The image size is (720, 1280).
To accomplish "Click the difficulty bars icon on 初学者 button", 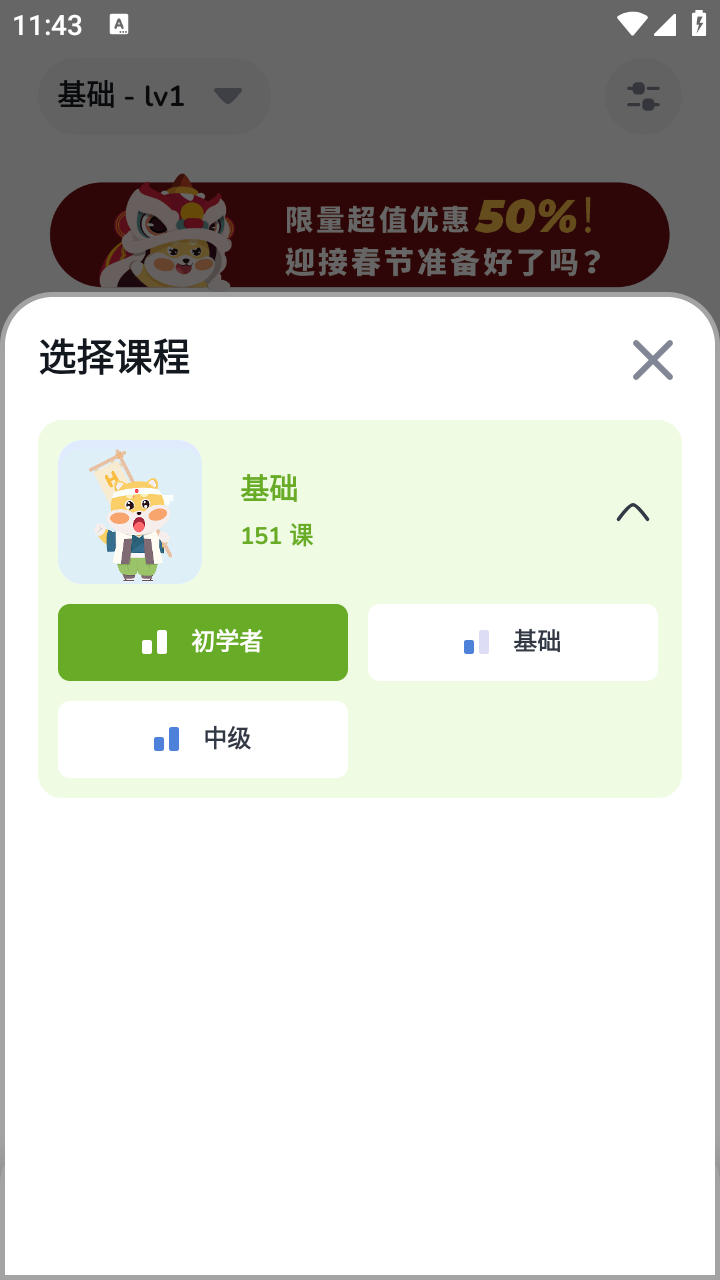I will pos(156,641).
